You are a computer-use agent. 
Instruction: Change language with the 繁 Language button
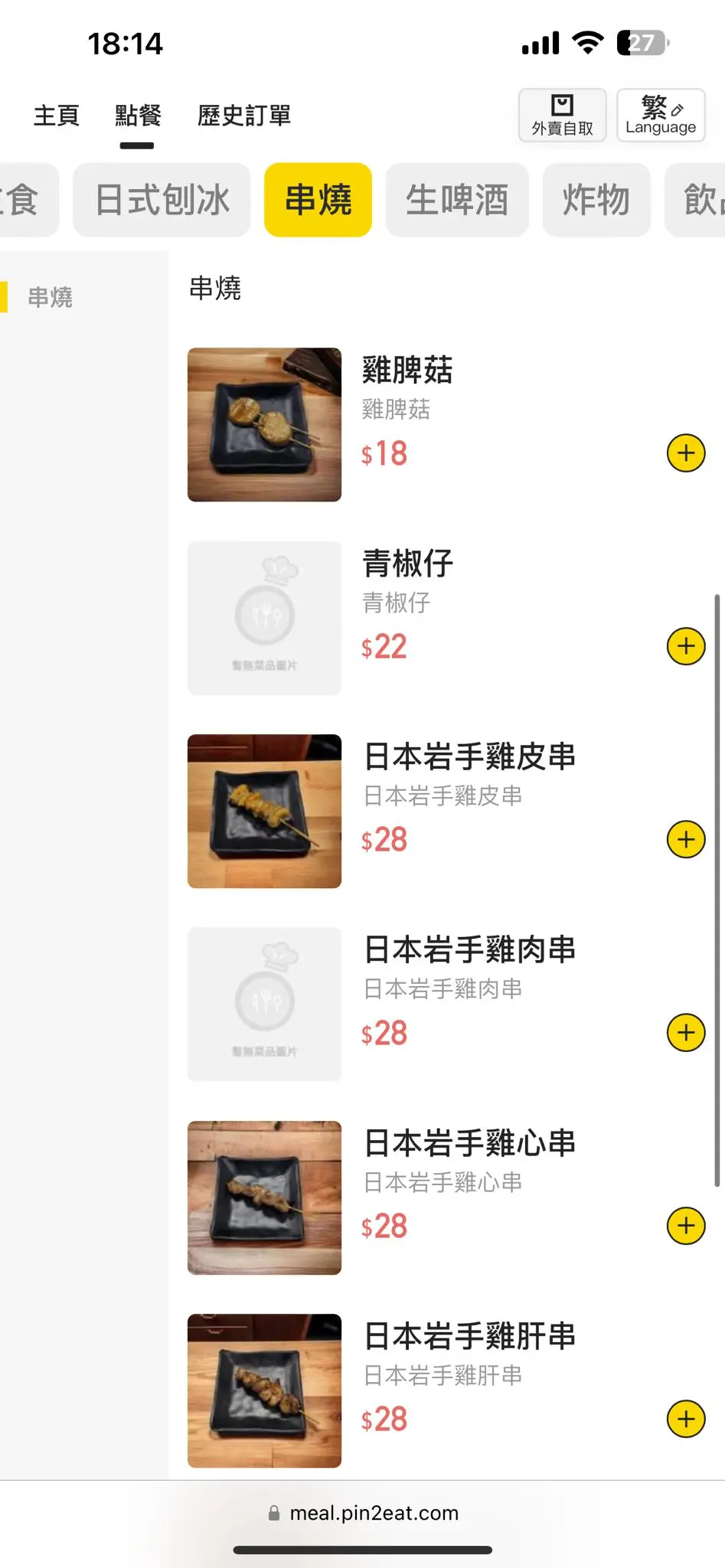click(661, 116)
